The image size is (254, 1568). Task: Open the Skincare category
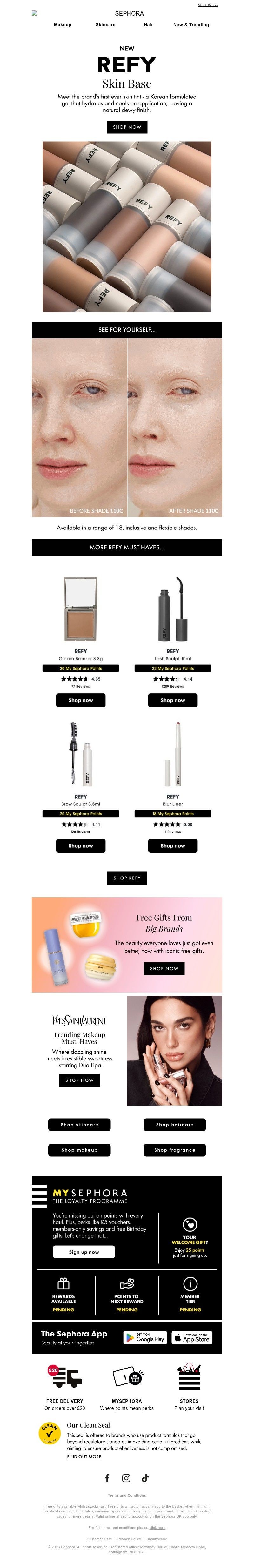pos(105,25)
